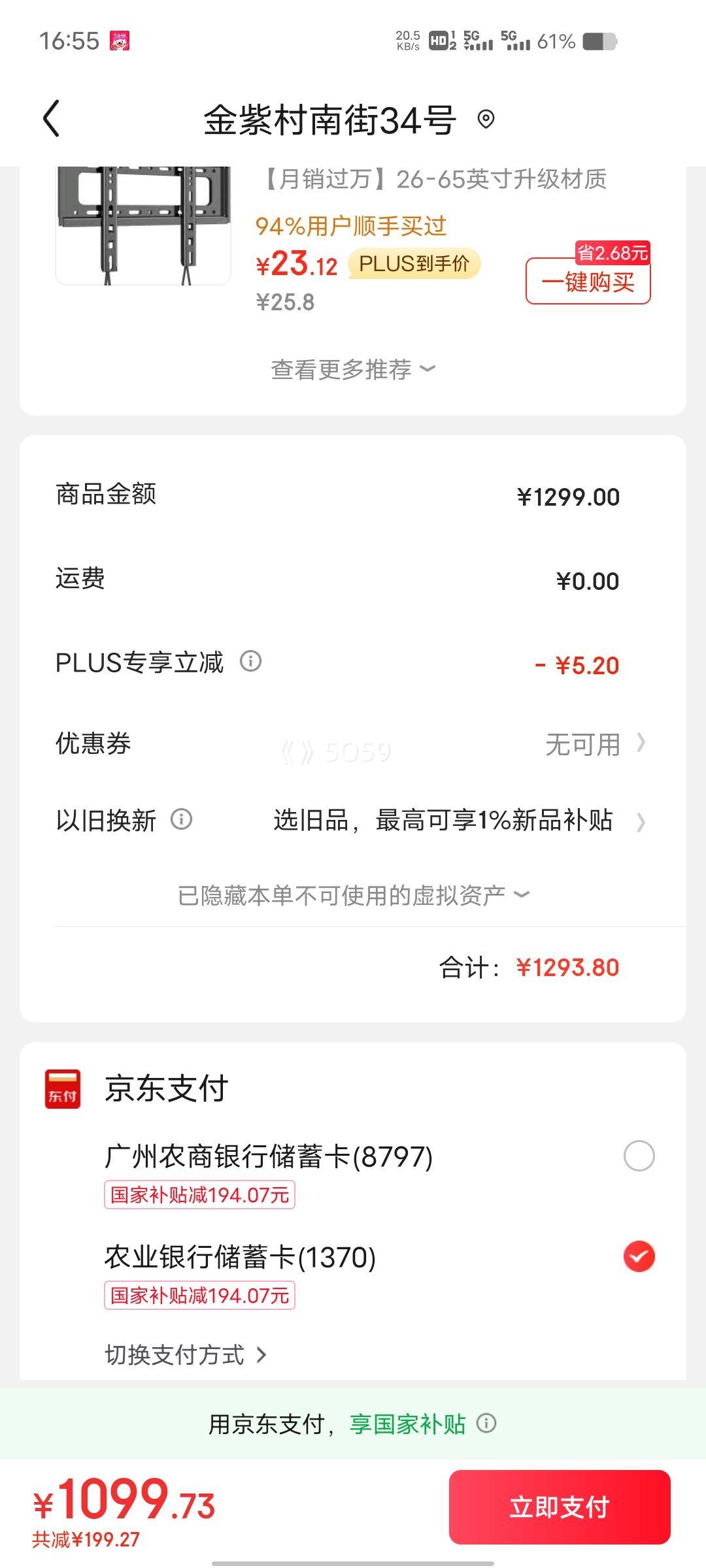Select 广州农商银行储蓄卡(8797) for payment
The width and height of the screenshot is (706, 1568).
(639, 1156)
